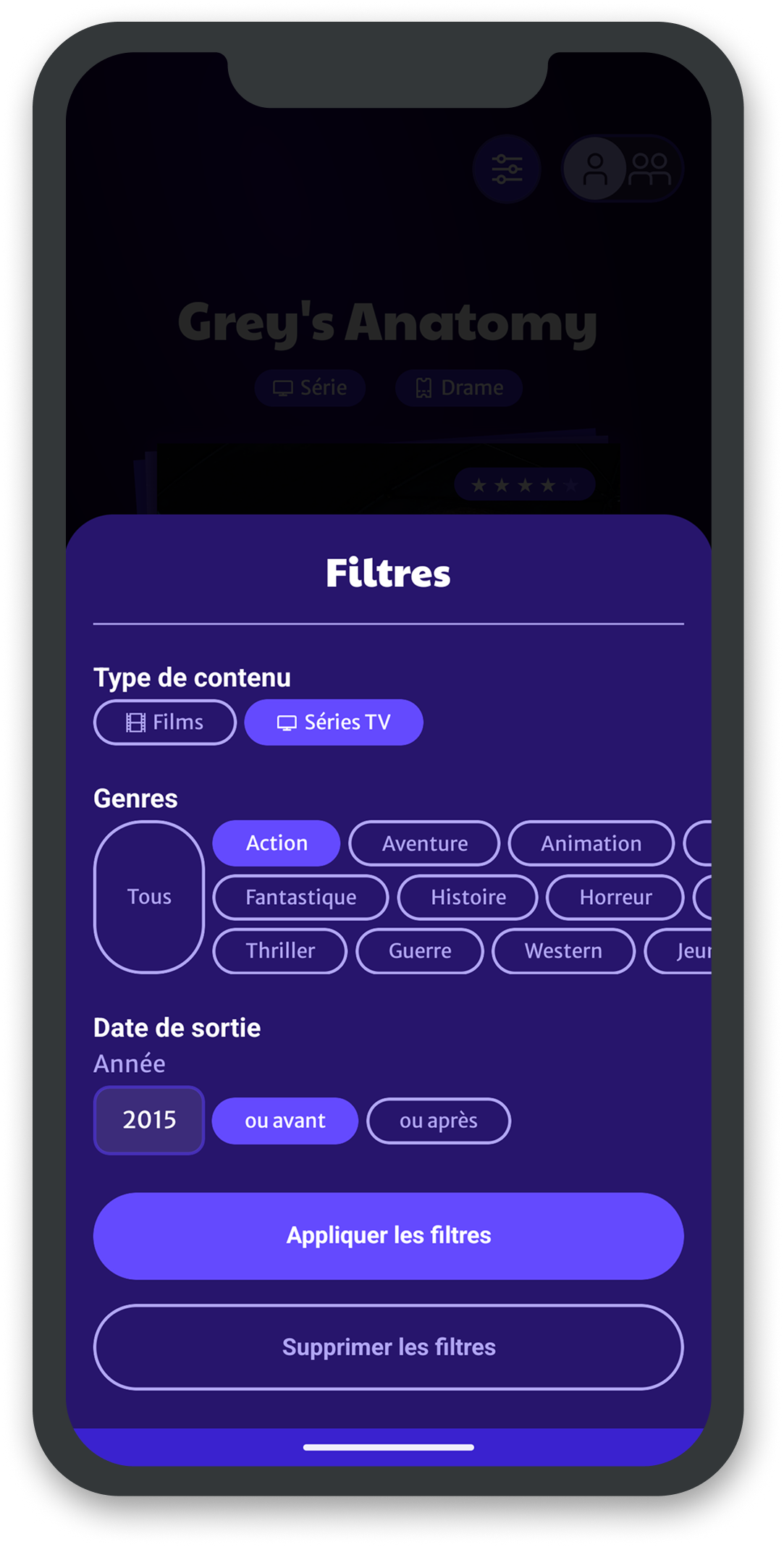The width and height of the screenshot is (784, 1547).
Task: Choose Tous to select all genres
Action: [x=149, y=896]
